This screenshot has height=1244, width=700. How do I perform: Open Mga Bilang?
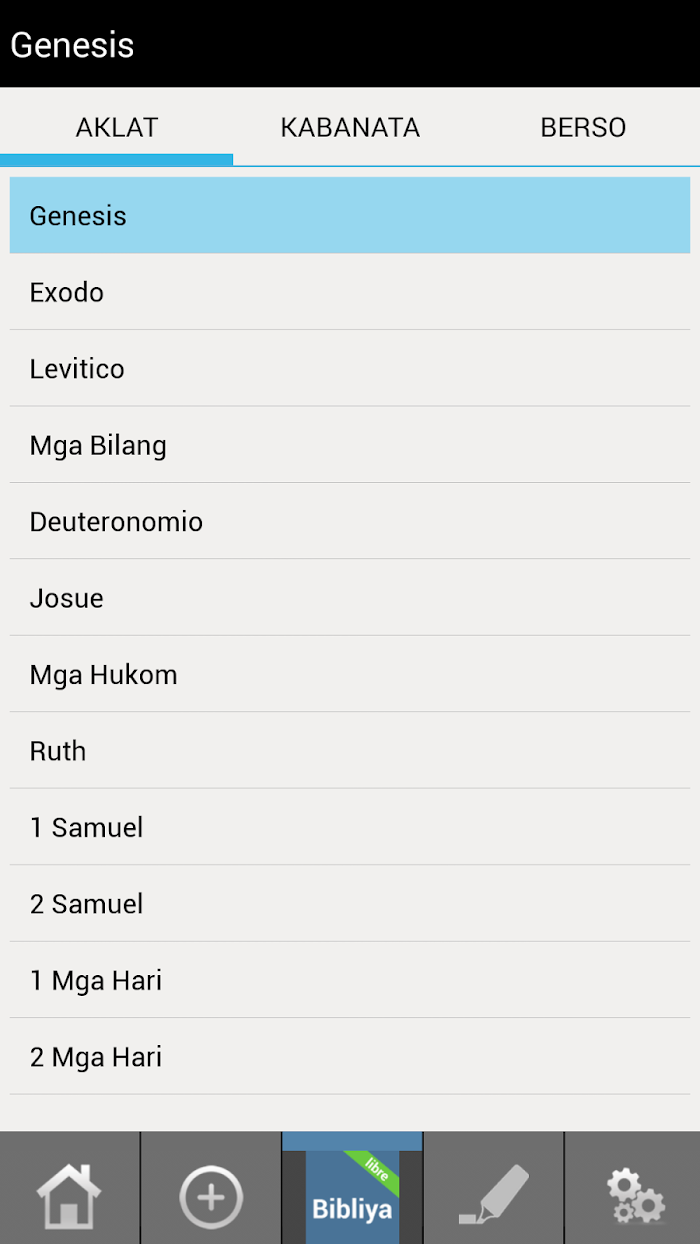(350, 445)
